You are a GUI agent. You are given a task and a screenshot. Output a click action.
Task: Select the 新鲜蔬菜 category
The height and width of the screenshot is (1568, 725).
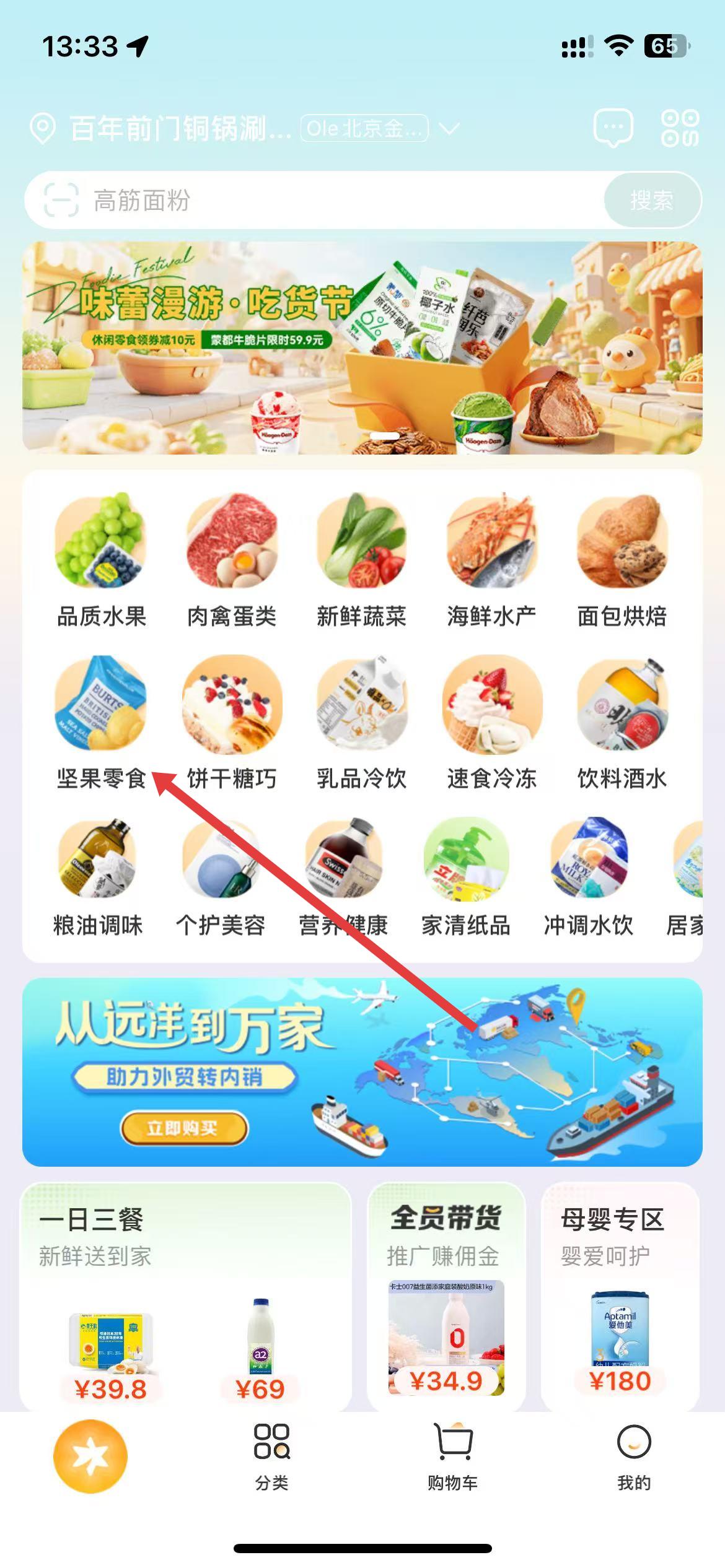click(362, 559)
